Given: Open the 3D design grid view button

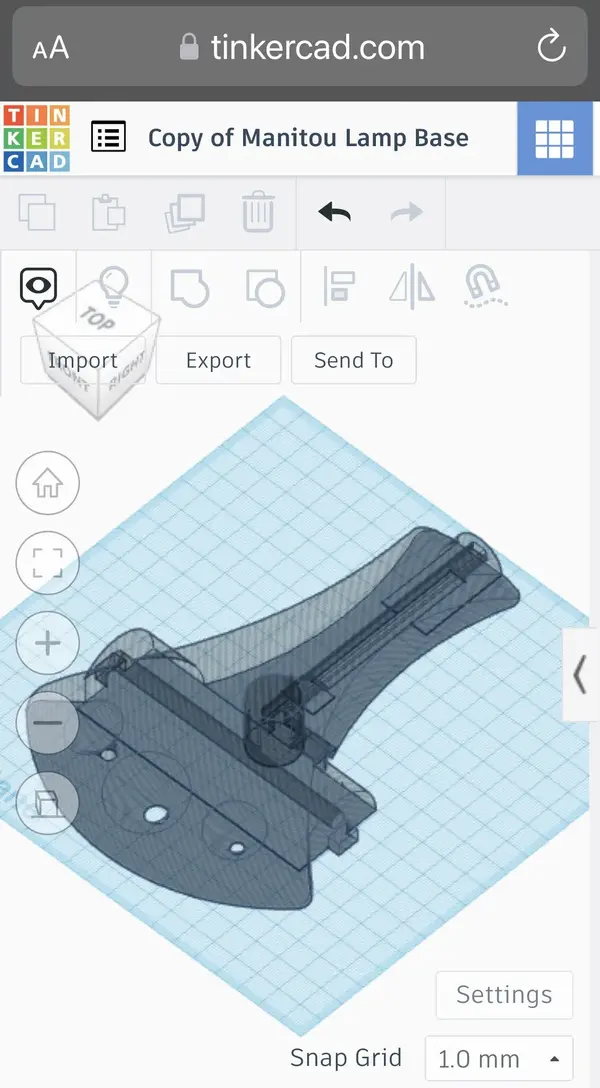Looking at the screenshot, I should 555,138.
